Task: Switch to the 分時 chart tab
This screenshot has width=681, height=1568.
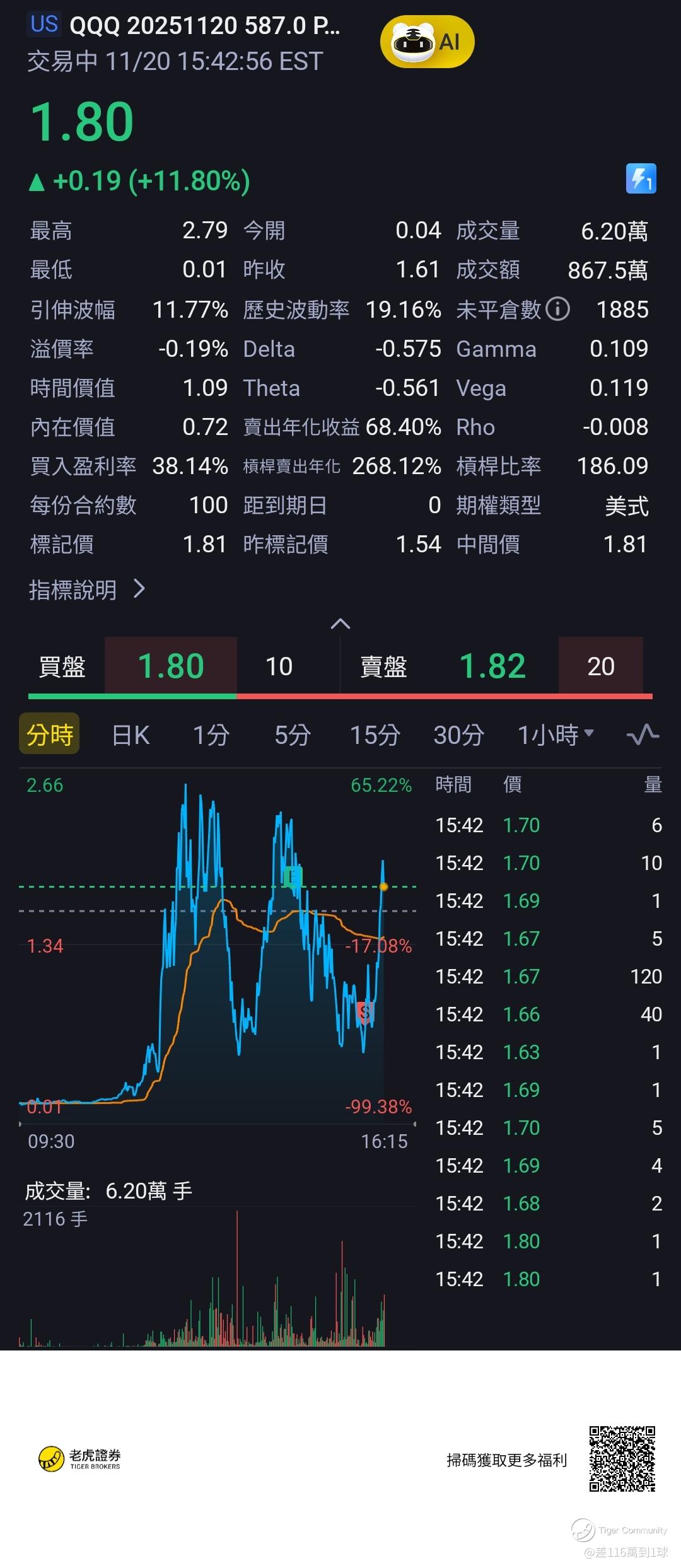Action: click(50, 735)
